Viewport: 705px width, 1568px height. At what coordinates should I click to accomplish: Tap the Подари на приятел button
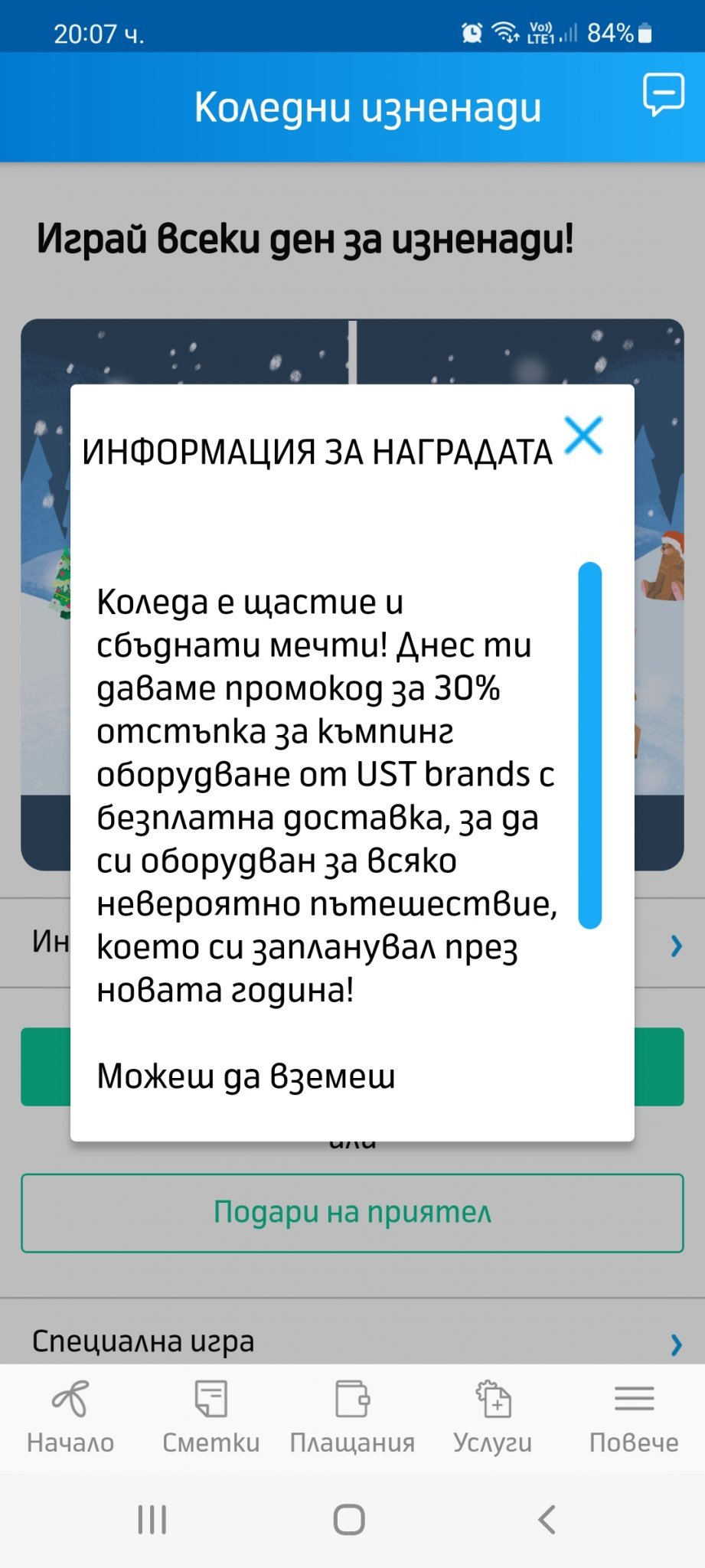pos(352,1213)
